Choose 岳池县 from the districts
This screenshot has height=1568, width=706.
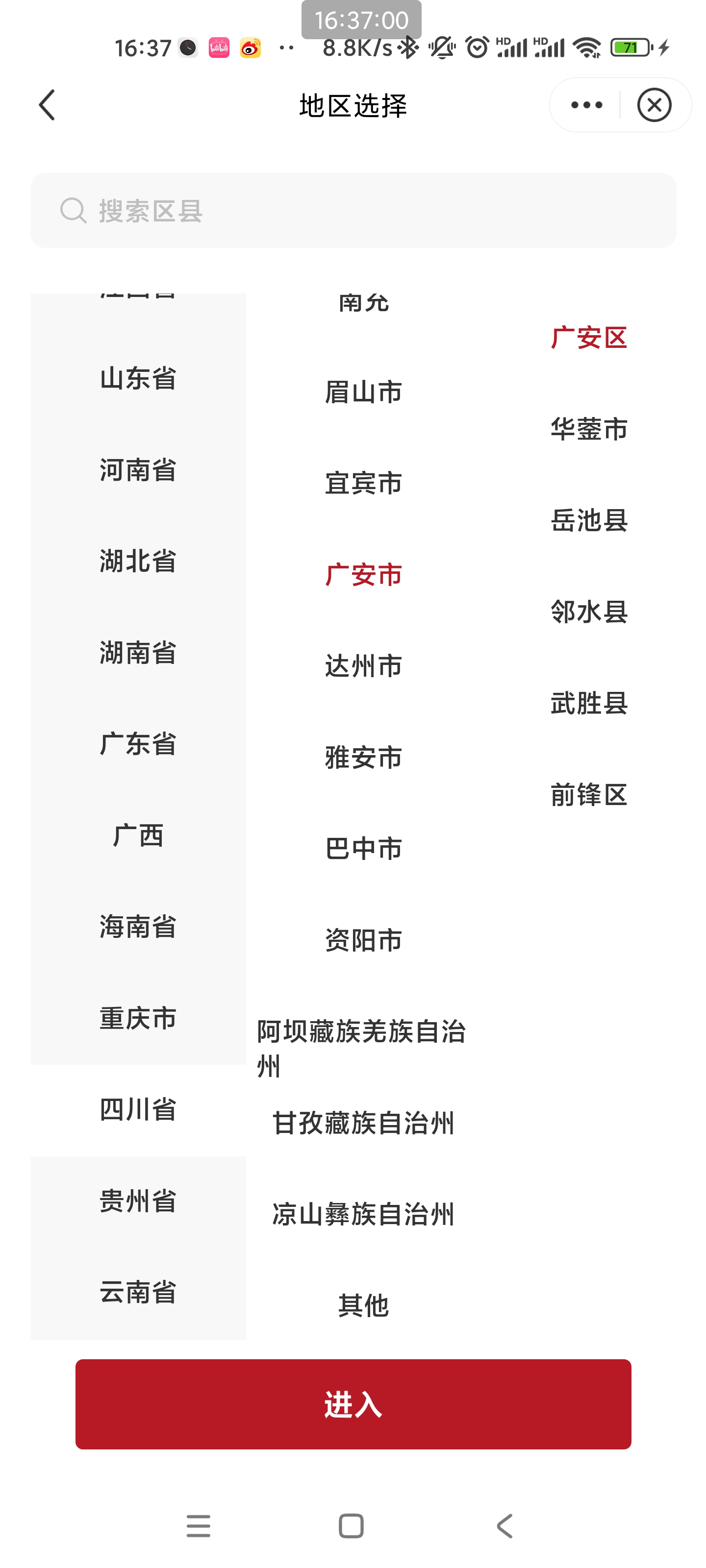[588, 520]
